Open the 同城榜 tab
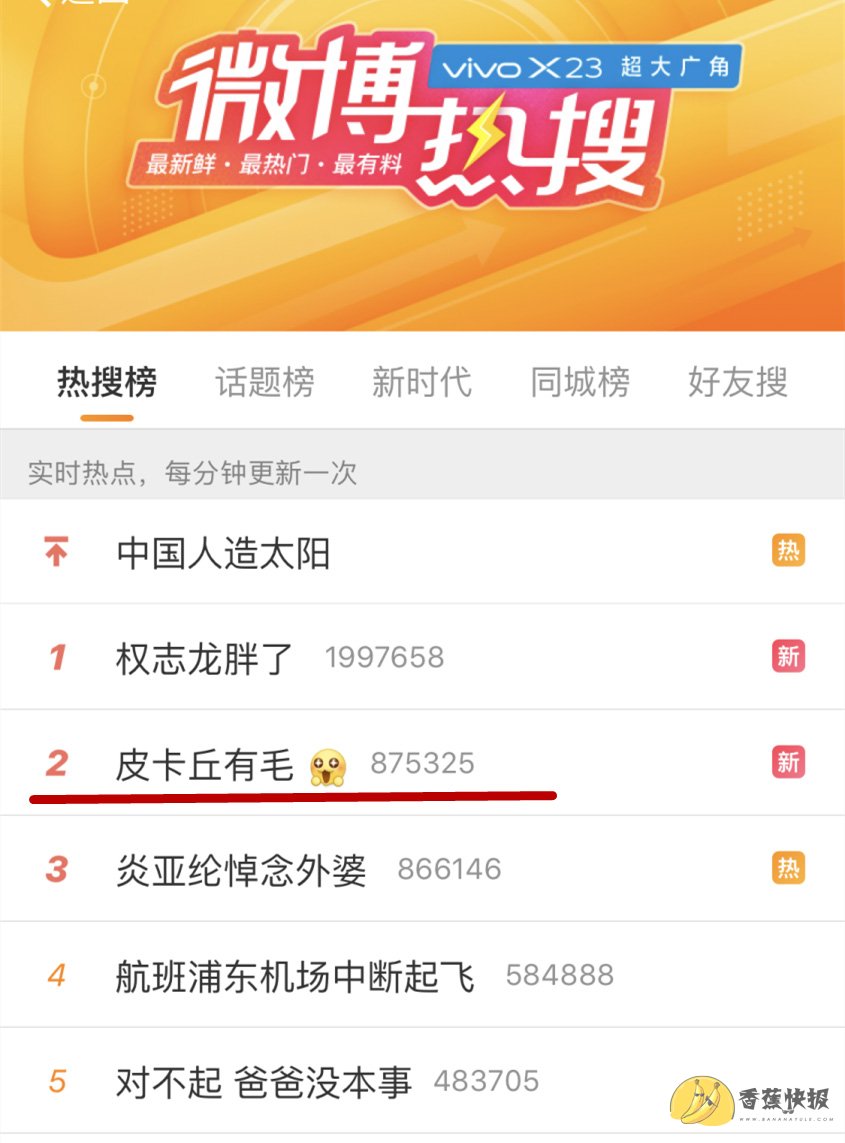This screenshot has height=1143, width=845. (x=580, y=382)
